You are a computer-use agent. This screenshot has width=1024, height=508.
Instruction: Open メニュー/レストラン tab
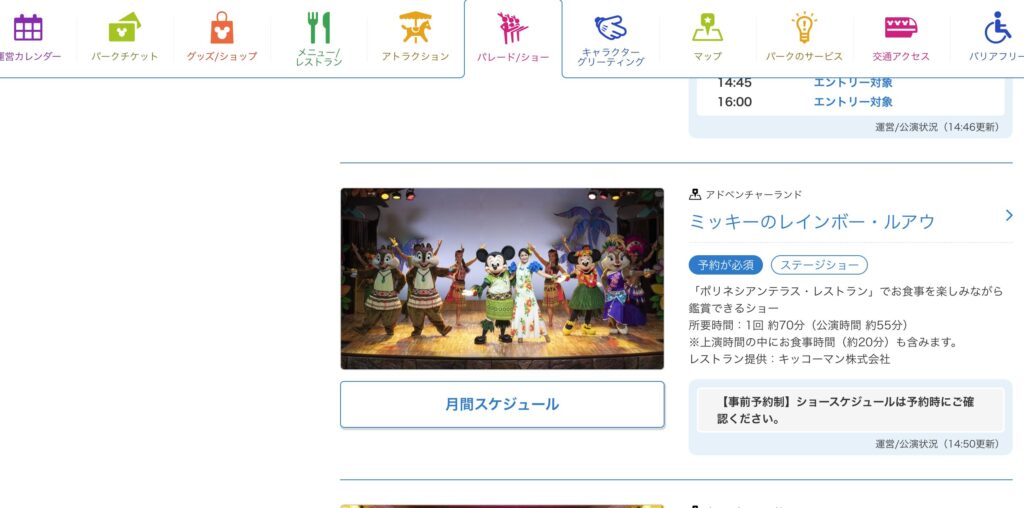(x=319, y=40)
